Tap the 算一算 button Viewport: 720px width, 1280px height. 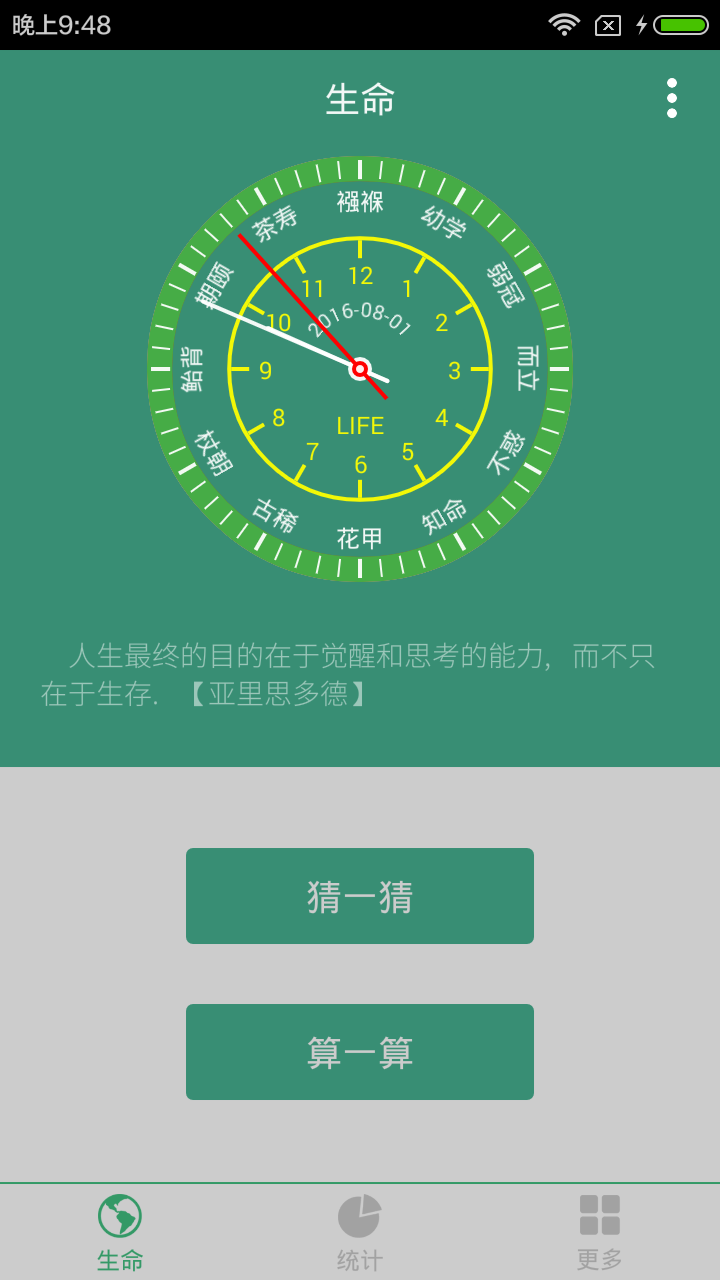pos(360,1052)
